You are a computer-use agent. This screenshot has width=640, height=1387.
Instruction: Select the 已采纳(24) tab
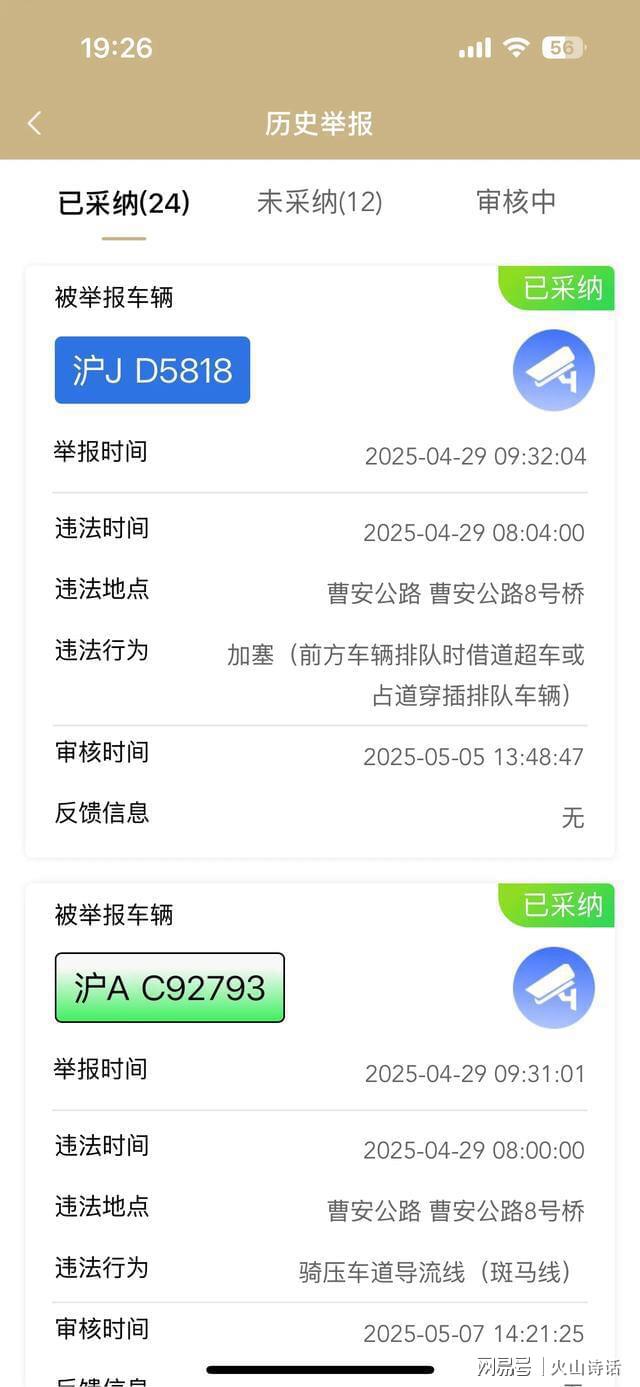pyautogui.click(x=124, y=203)
